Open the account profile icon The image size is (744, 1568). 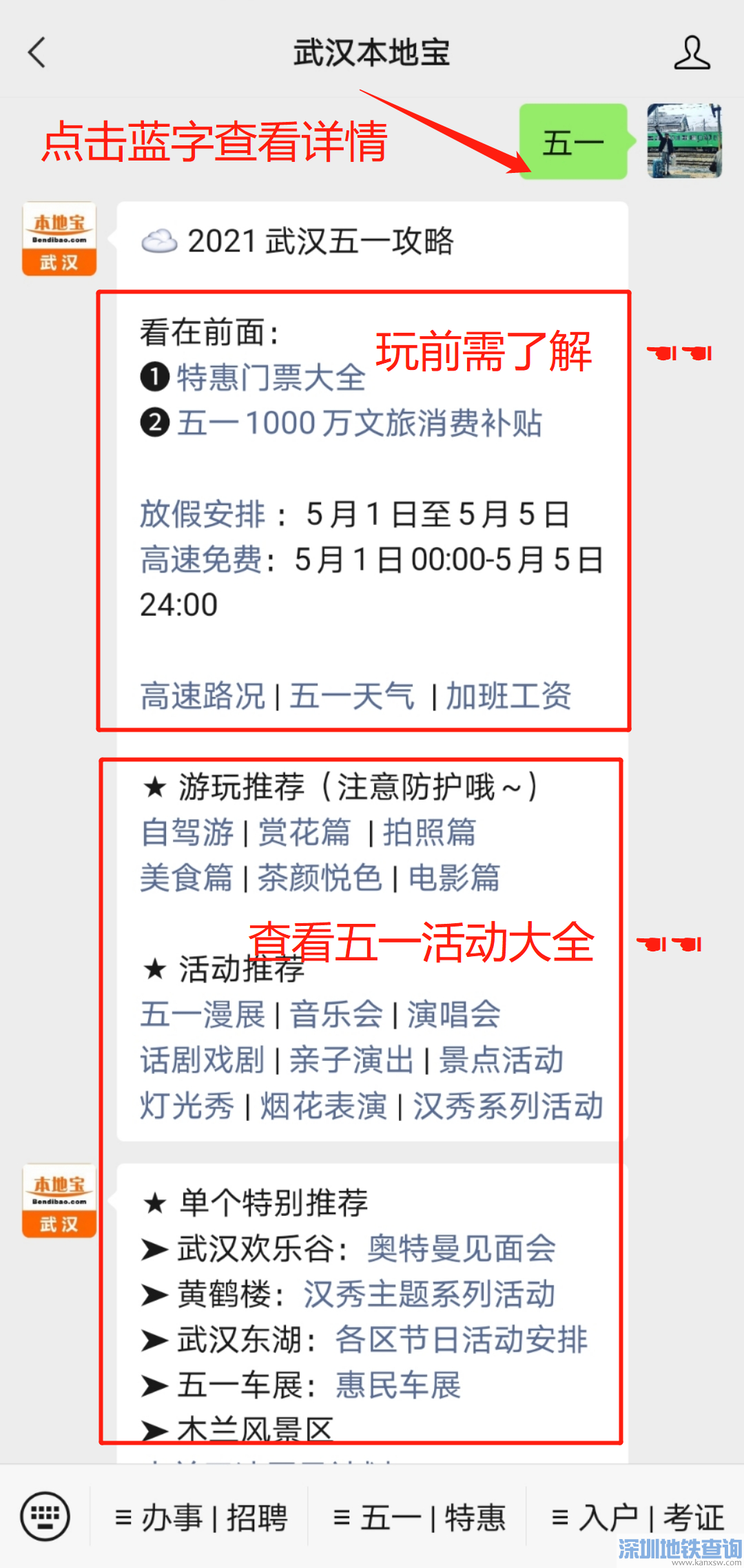point(692,52)
